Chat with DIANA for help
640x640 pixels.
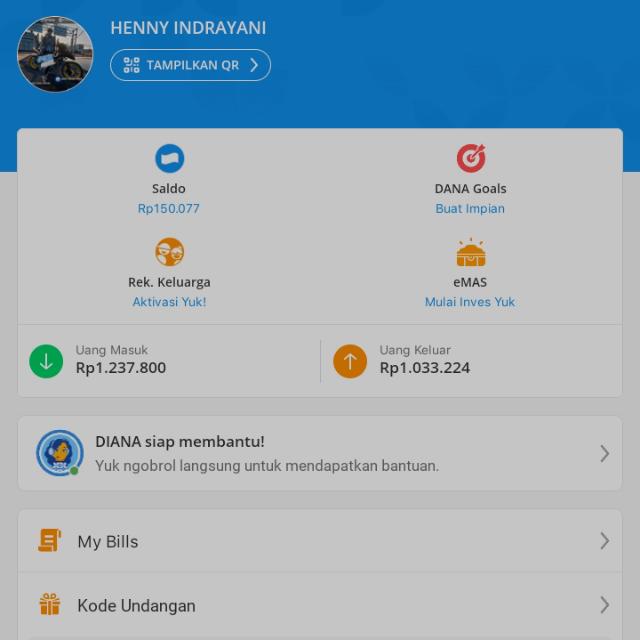point(320,453)
